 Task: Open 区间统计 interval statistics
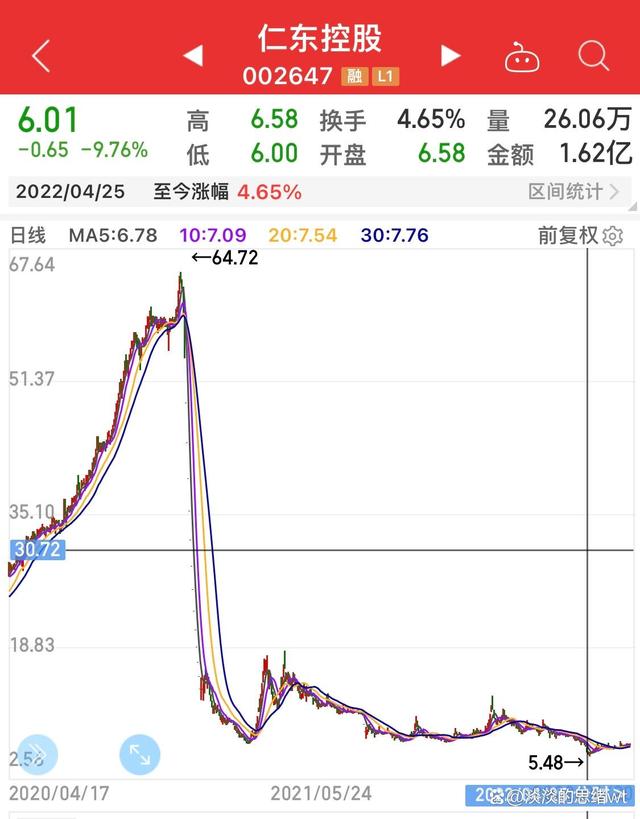(x=574, y=191)
